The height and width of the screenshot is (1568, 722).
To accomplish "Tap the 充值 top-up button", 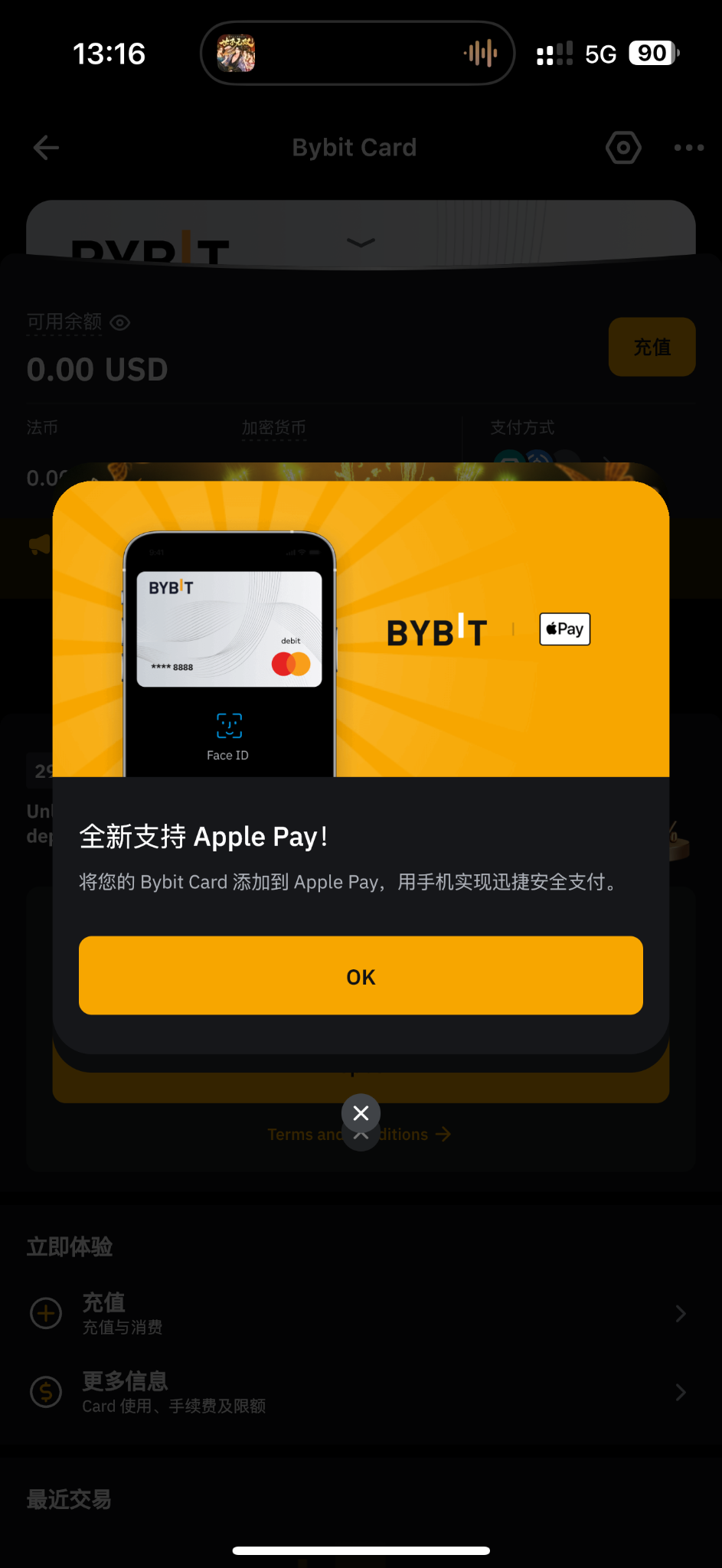I will 652,347.
